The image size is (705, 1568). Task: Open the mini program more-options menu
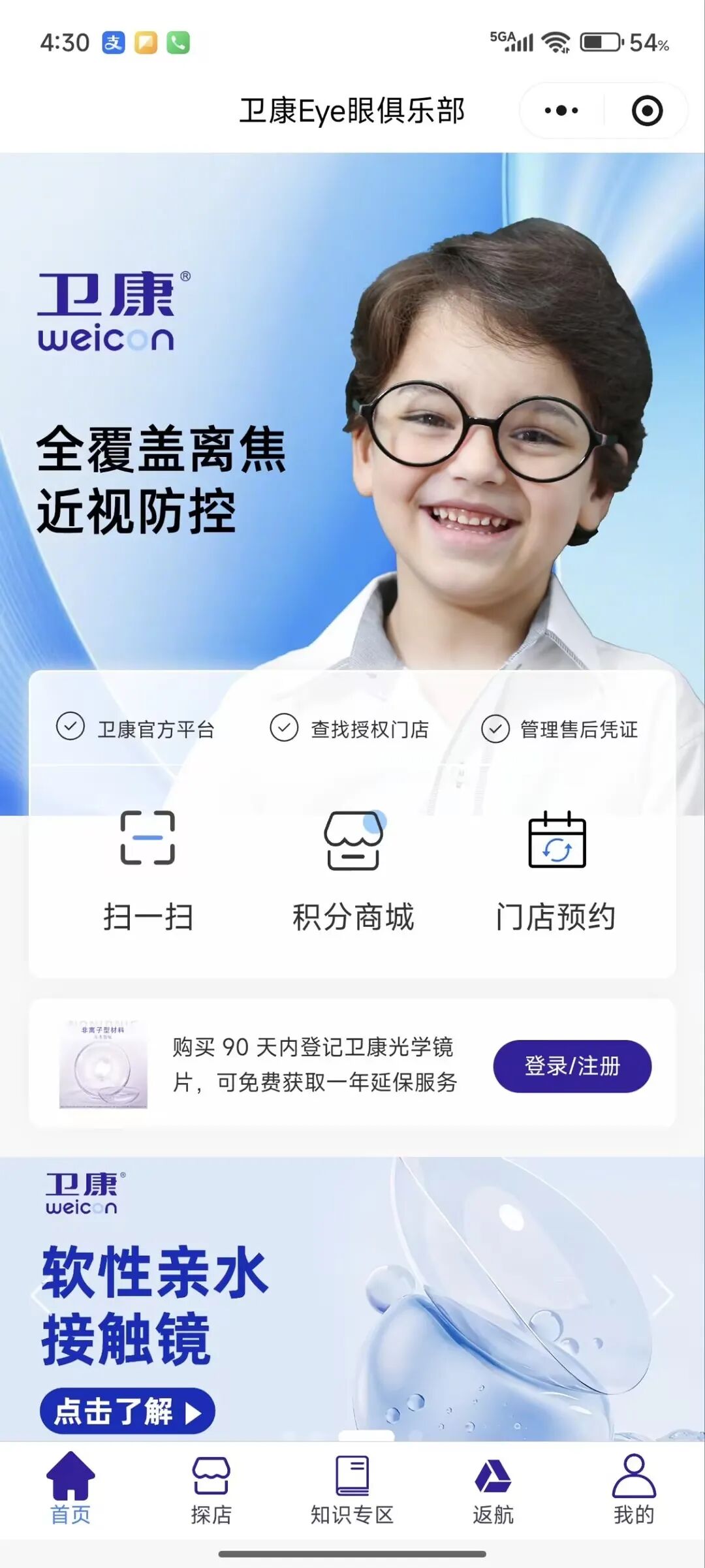pyautogui.click(x=561, y=110)
